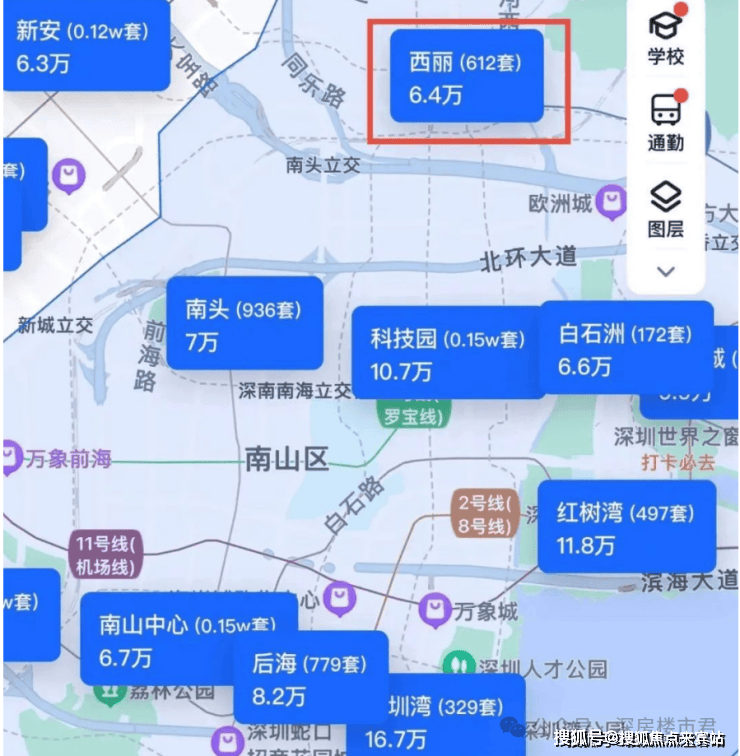The height and width of the screenshot is (756, 740).
Task: Select the 新安 area marker
Action: pos(86,45)
